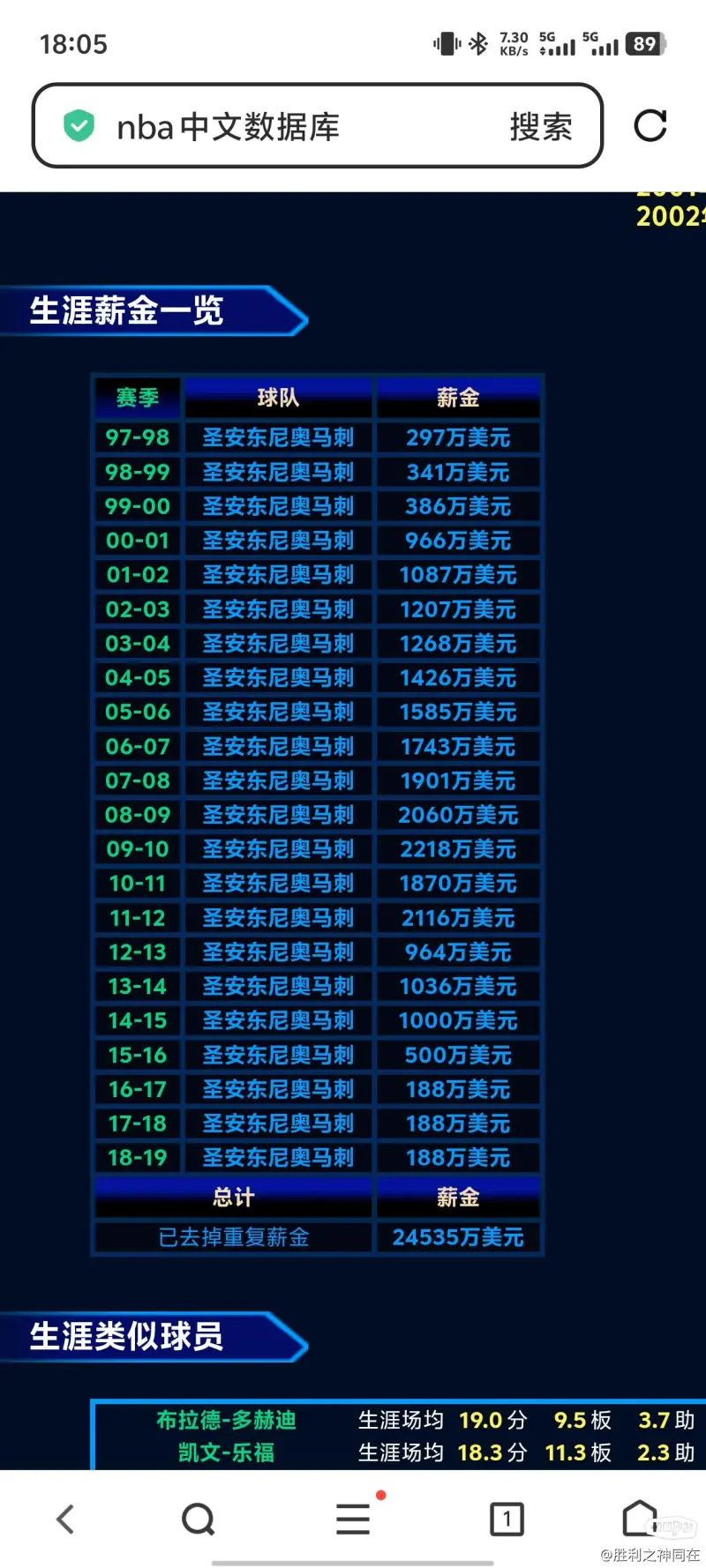Open the browser search icon in bottom bar
This screenshot has height=1568, width=706.
click(x=198, y=1519)
